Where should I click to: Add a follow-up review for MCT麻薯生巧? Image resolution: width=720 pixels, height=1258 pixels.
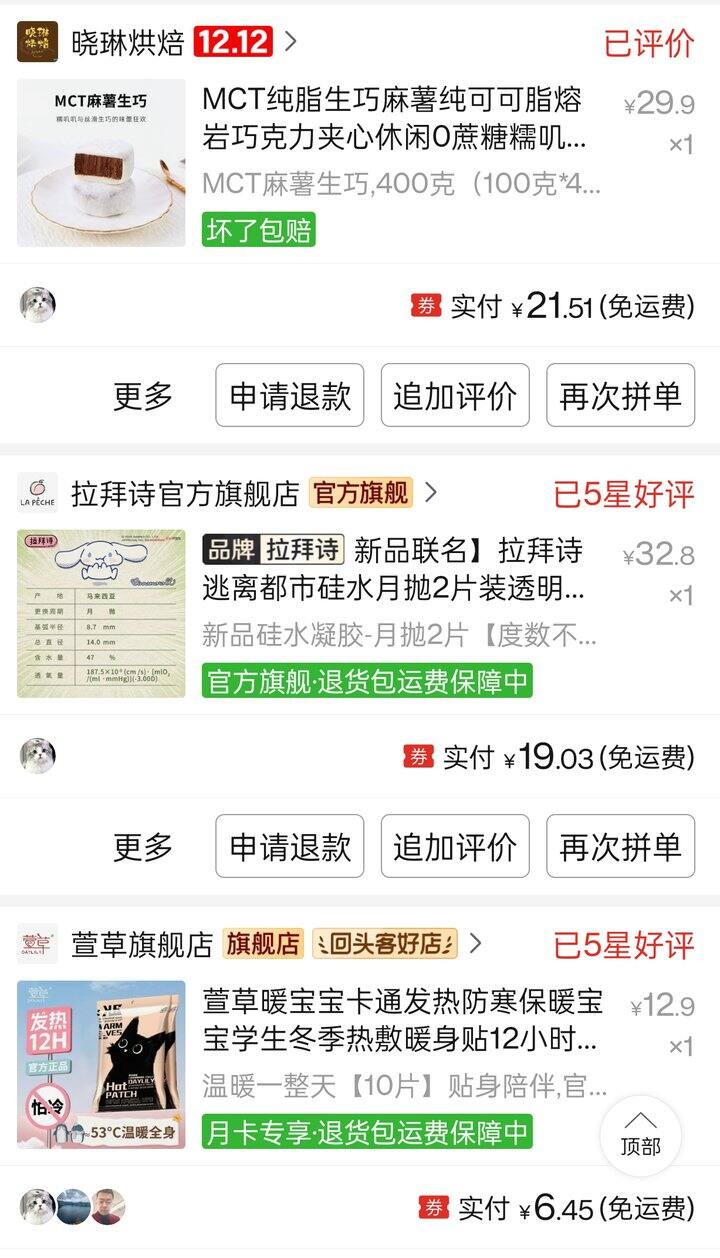pos(454,396)
